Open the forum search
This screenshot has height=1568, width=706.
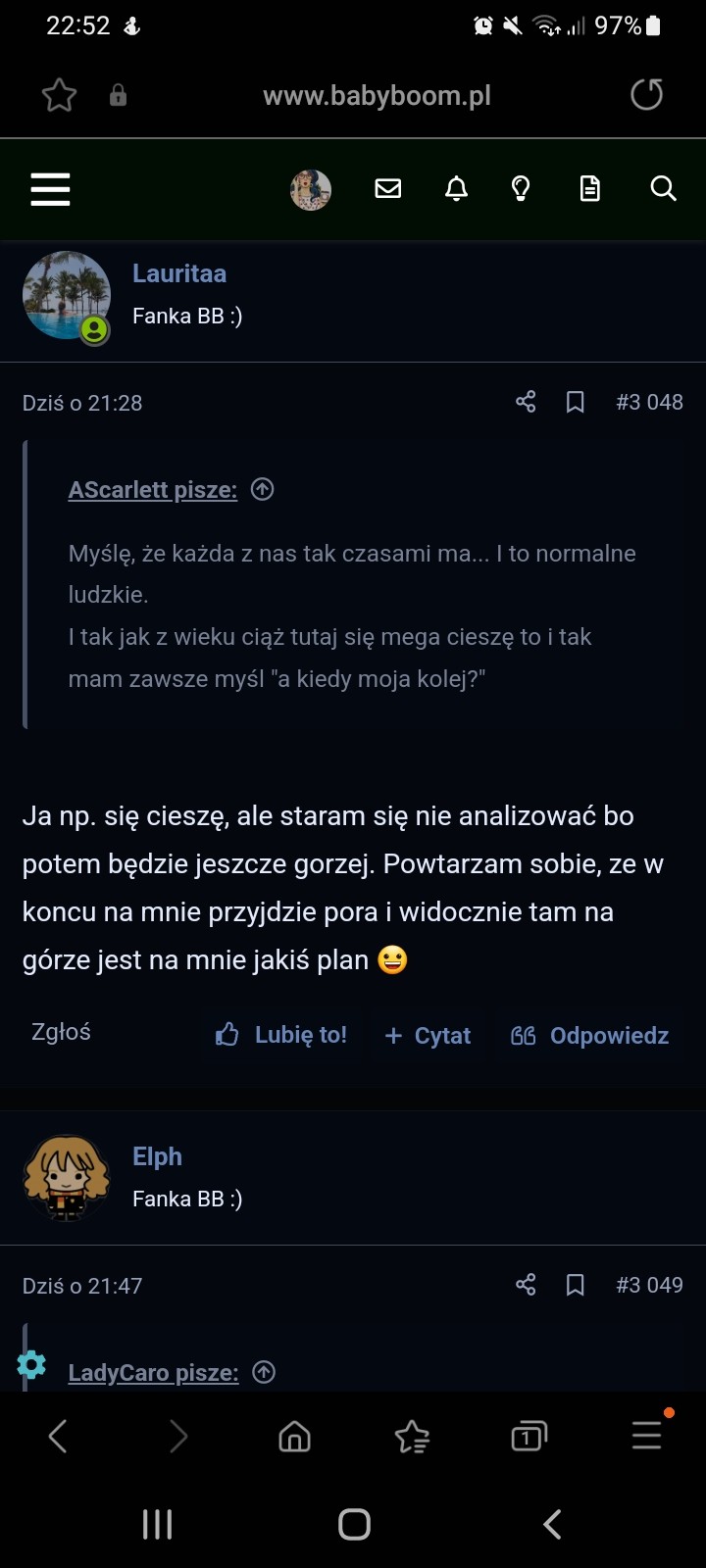[663, 188]
